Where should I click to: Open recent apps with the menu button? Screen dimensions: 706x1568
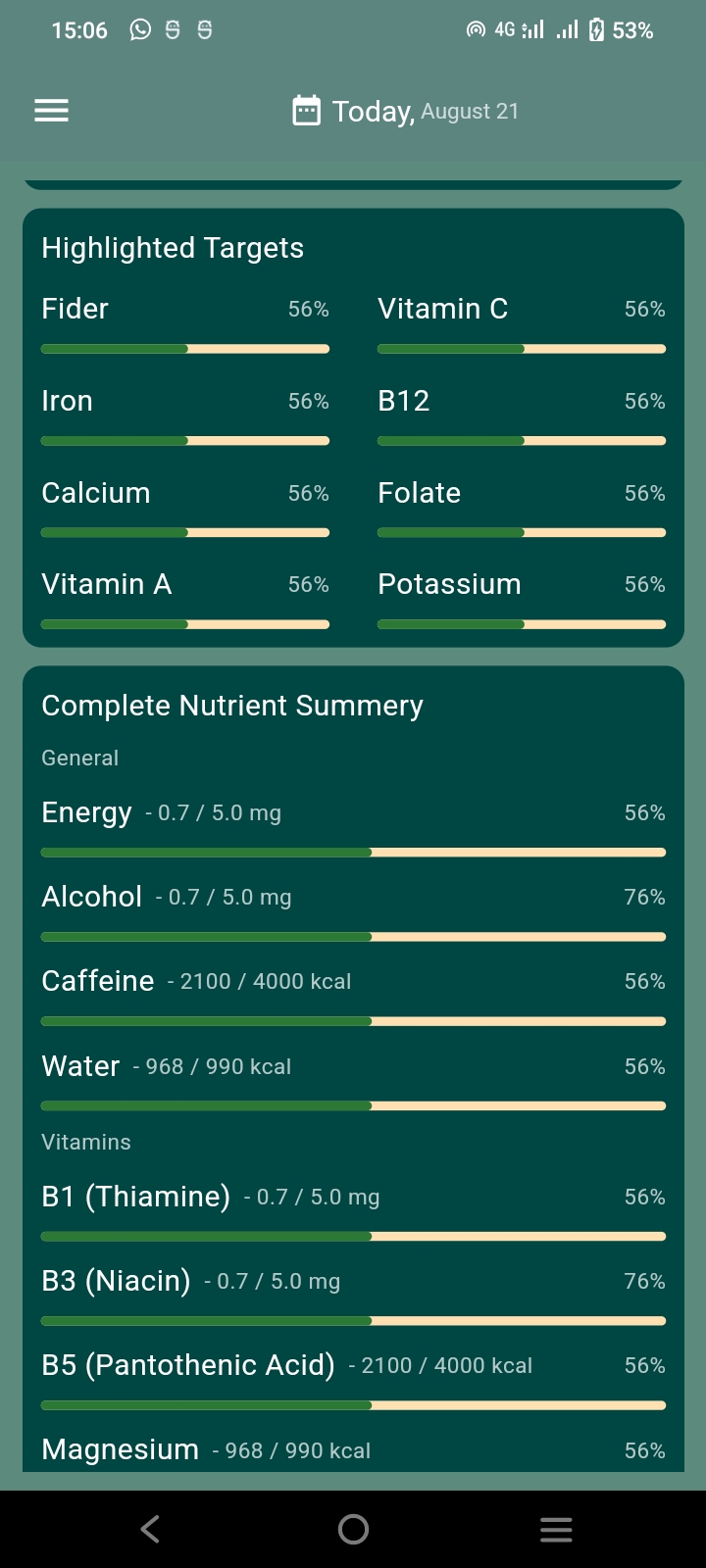click(556, 1528)
